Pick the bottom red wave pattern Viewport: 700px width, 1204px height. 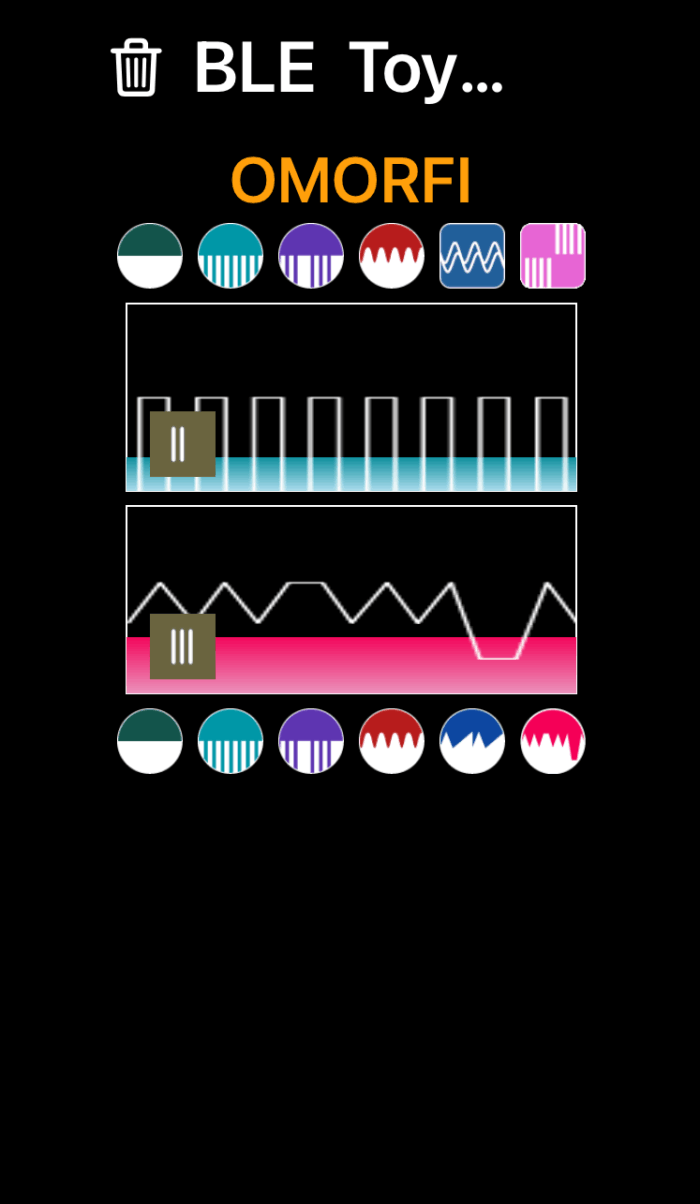tap(392, 741)
